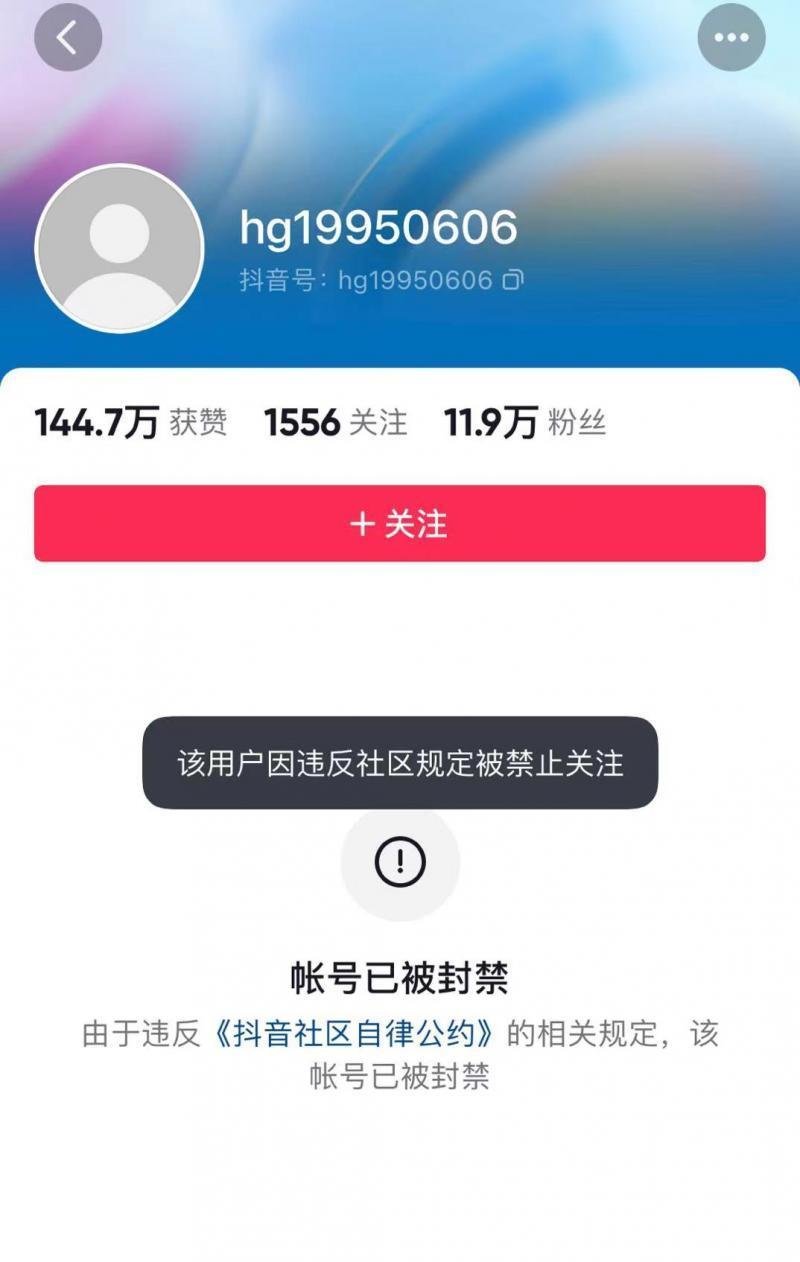Click the circled exclamation mark icon
Viewport: 800px width, 1262px height.
point(400,862)
